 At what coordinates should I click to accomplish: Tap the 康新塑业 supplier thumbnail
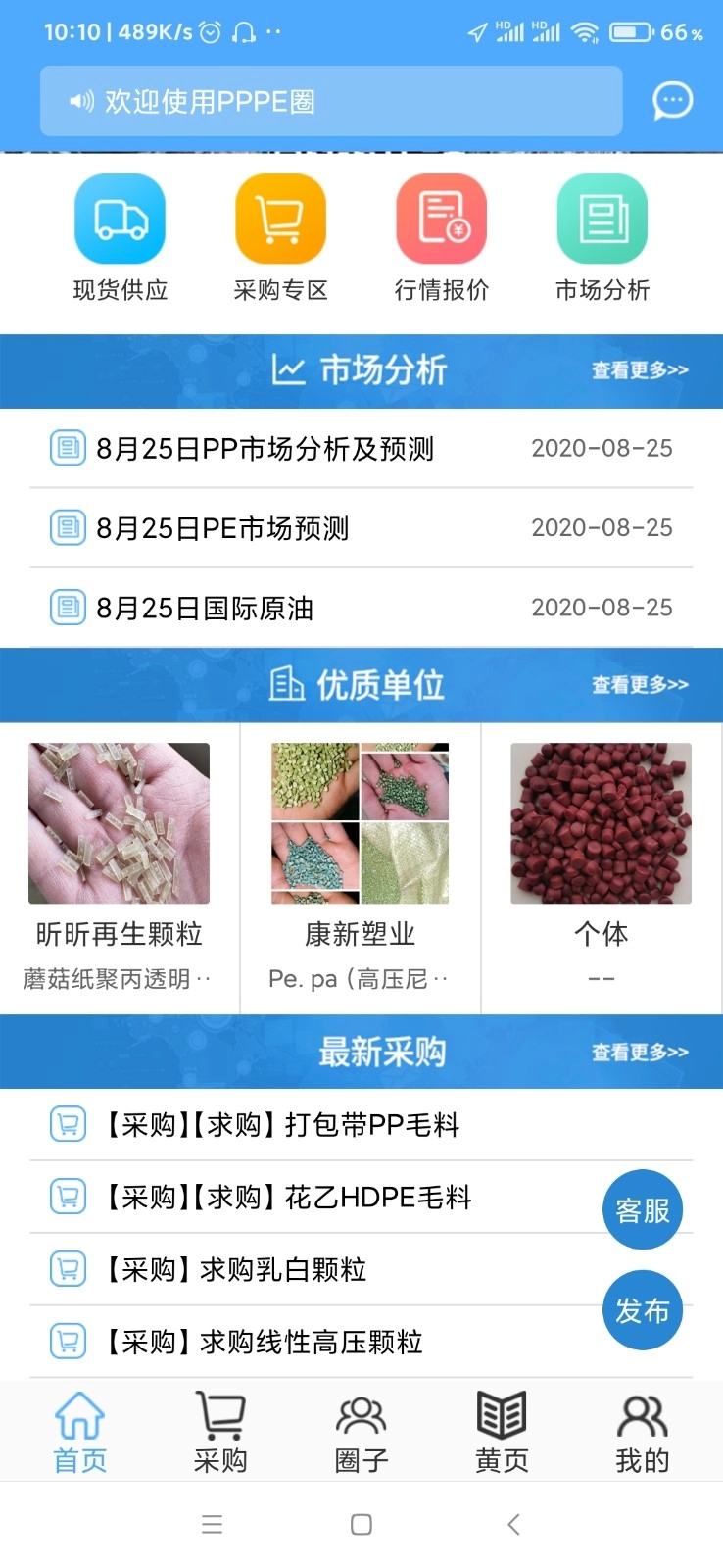point(360,822)
